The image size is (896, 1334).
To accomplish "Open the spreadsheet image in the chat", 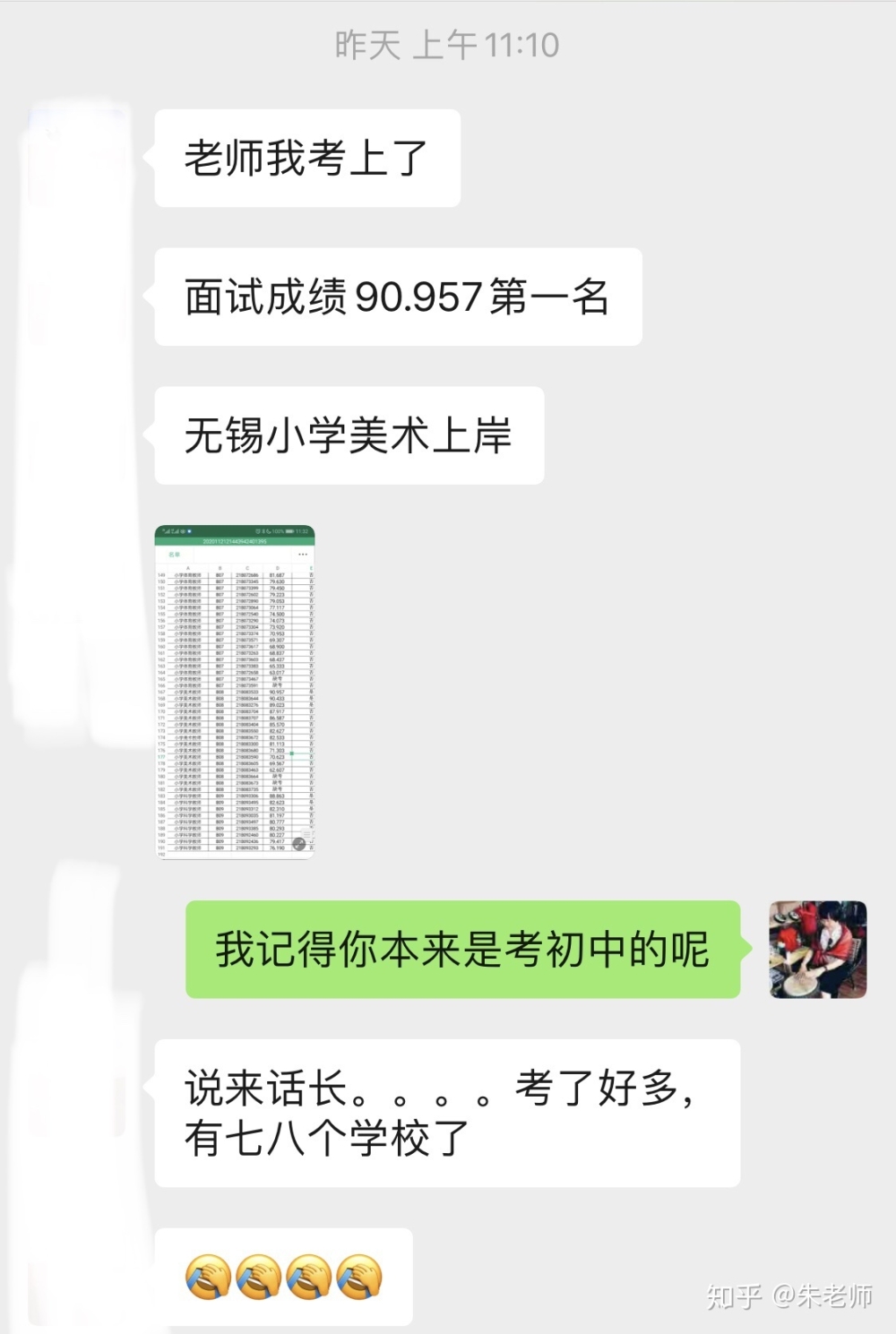I will pos(235,692).
